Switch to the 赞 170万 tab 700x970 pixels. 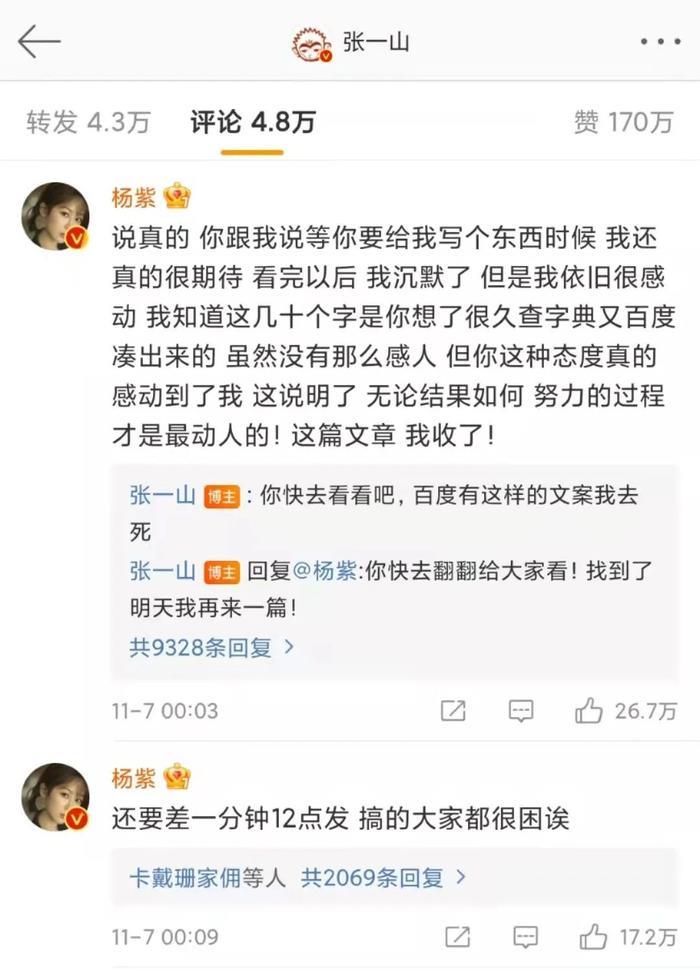click(x=623, y=122)
